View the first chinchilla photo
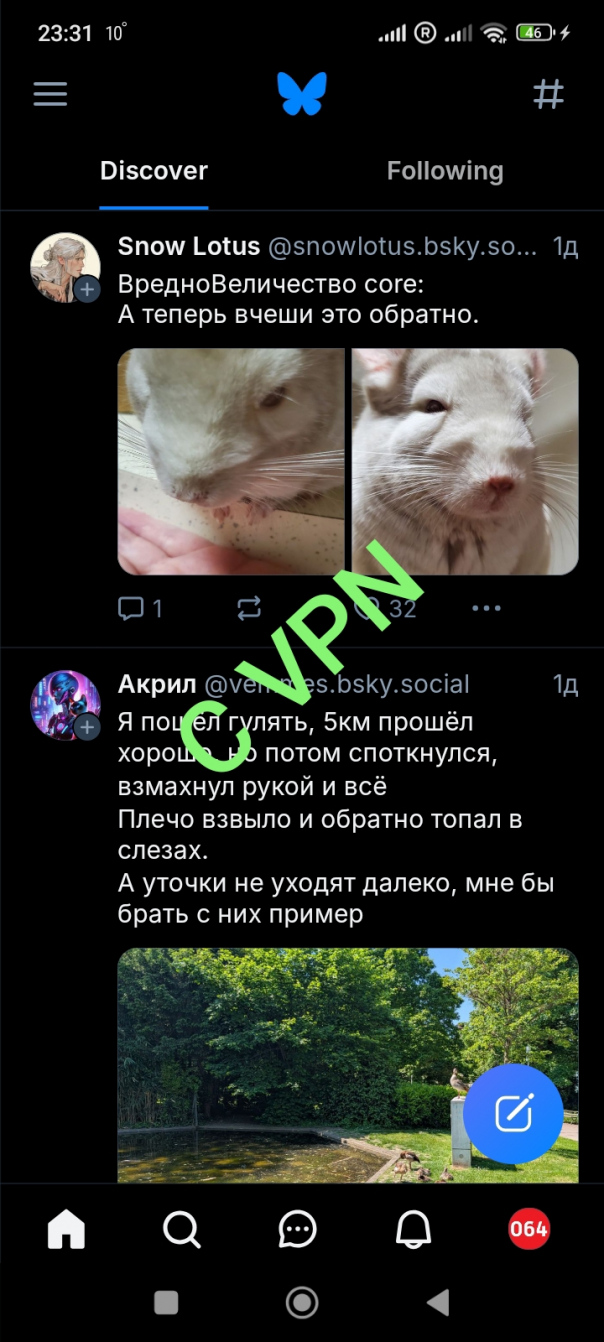This screenshot has width=604, height=1342. point(231,461)
